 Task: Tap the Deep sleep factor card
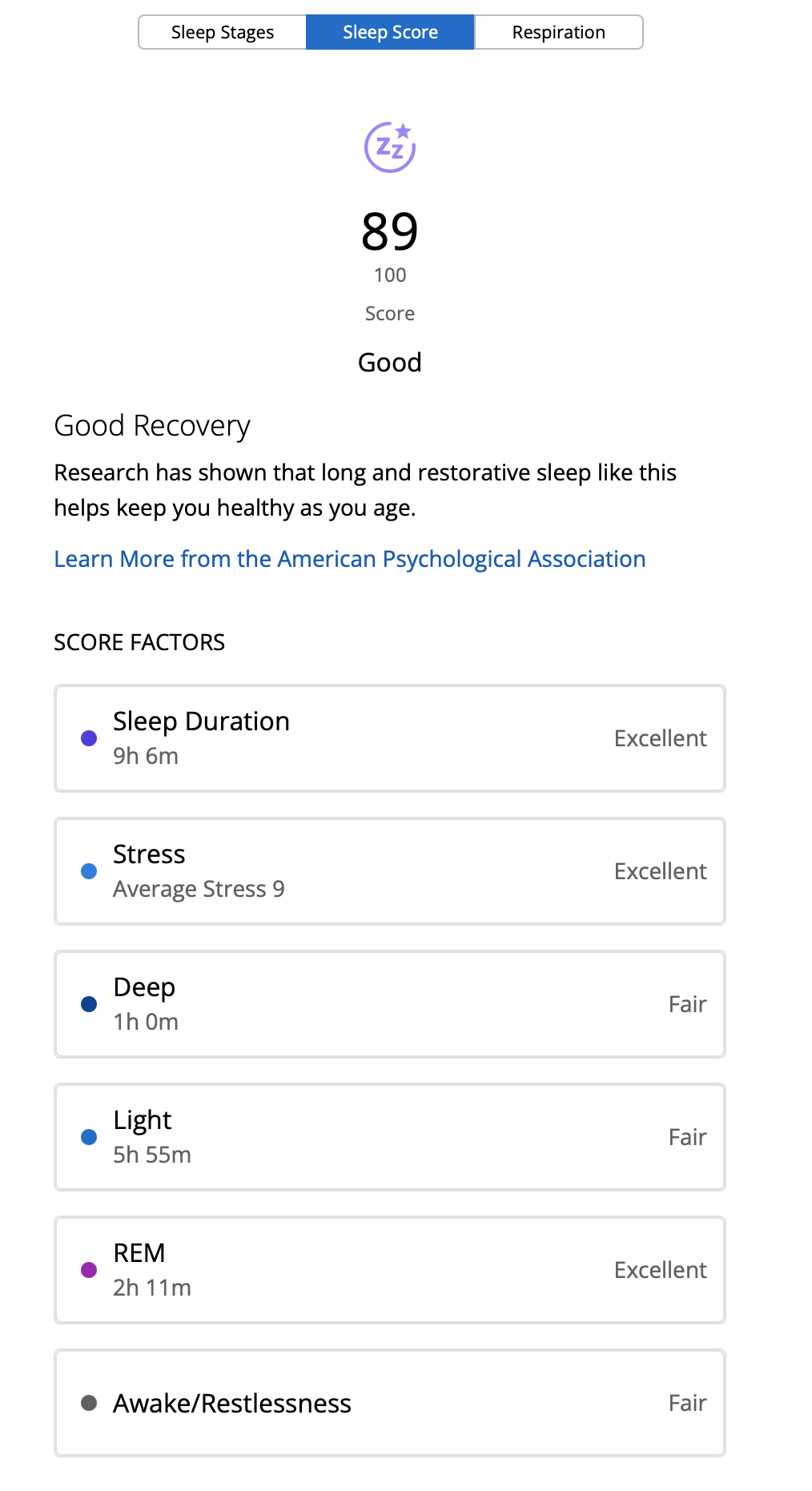pyautogui.click(x=390, y=1004)
